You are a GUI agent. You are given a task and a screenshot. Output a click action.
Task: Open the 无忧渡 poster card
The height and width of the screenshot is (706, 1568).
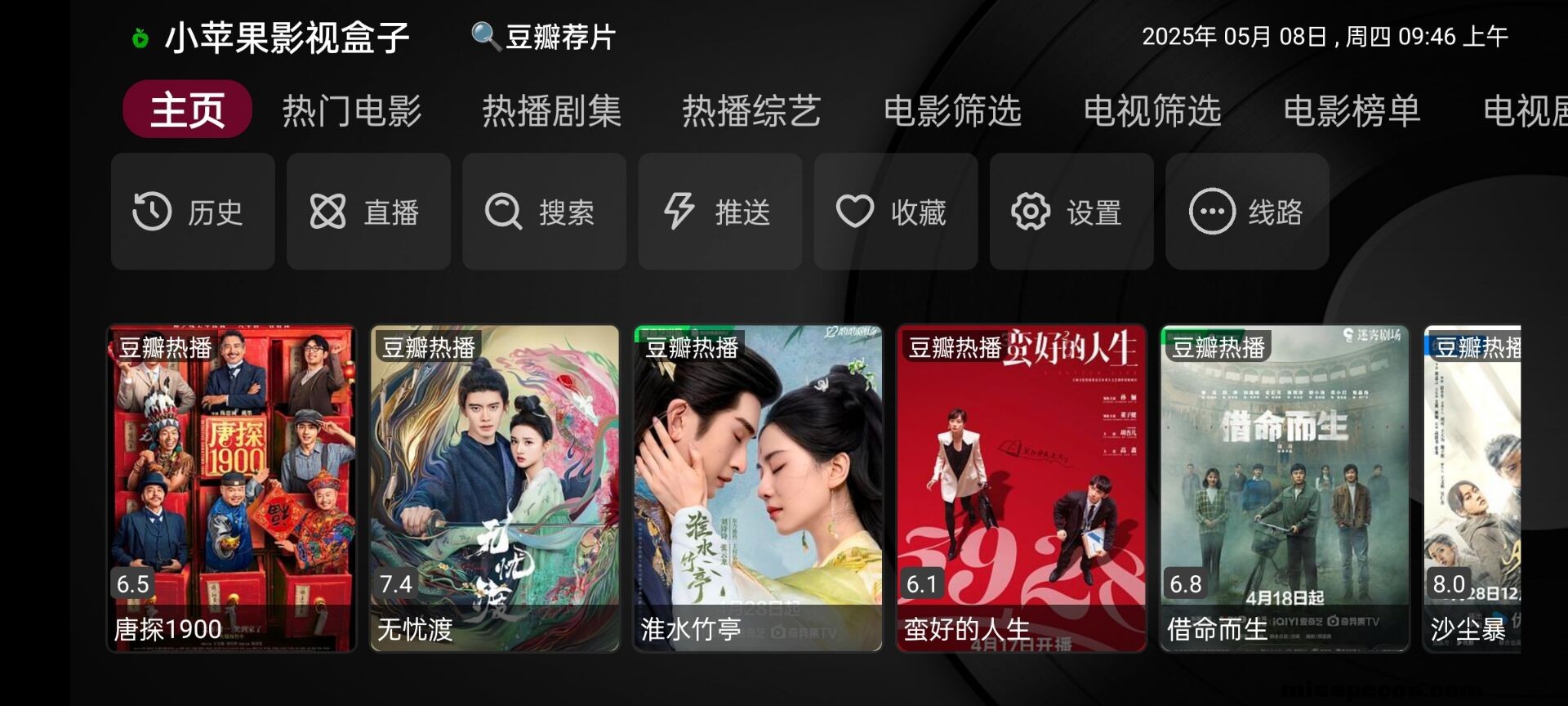pyautogui.click(x=495, y=488)
